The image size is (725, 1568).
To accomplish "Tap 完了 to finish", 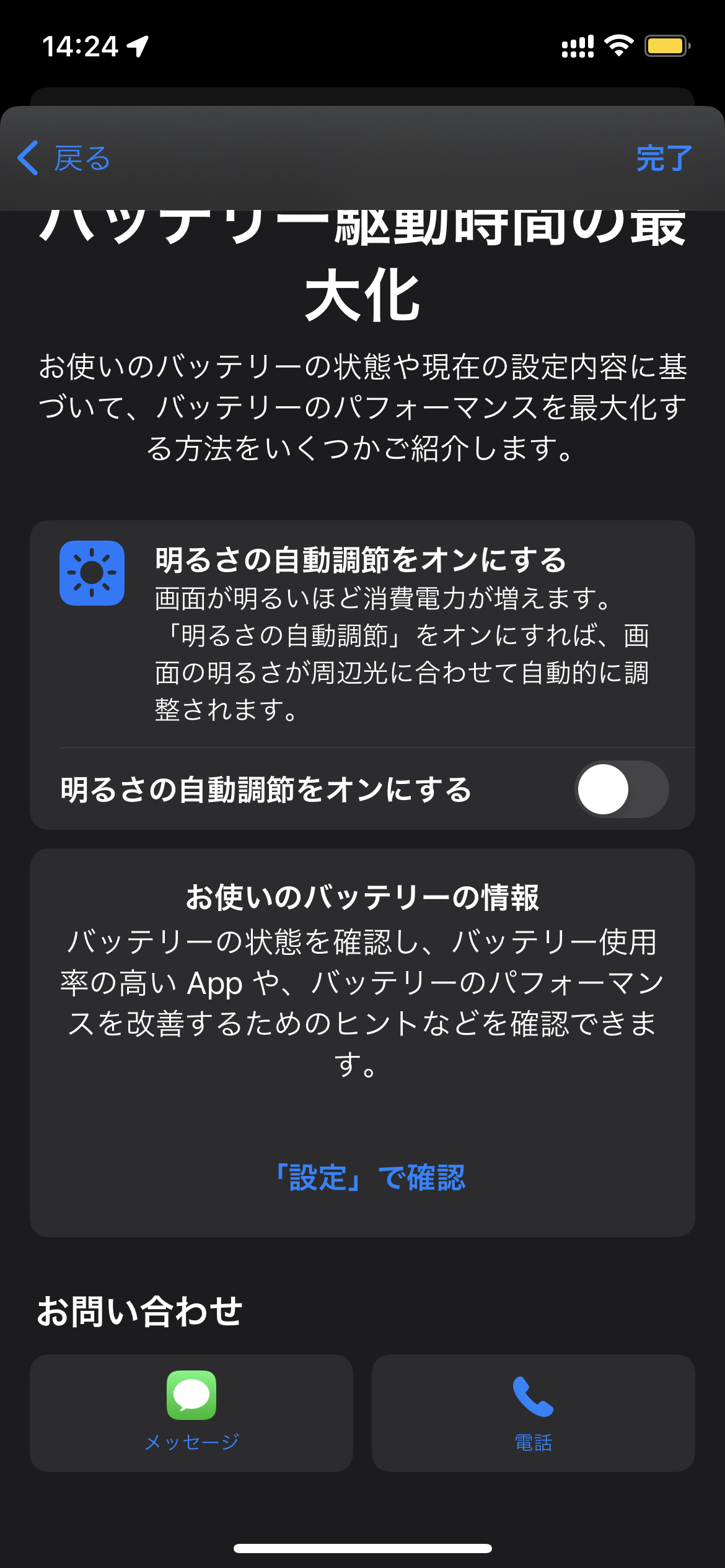I will pyautogui.click(x=664, y=159).
